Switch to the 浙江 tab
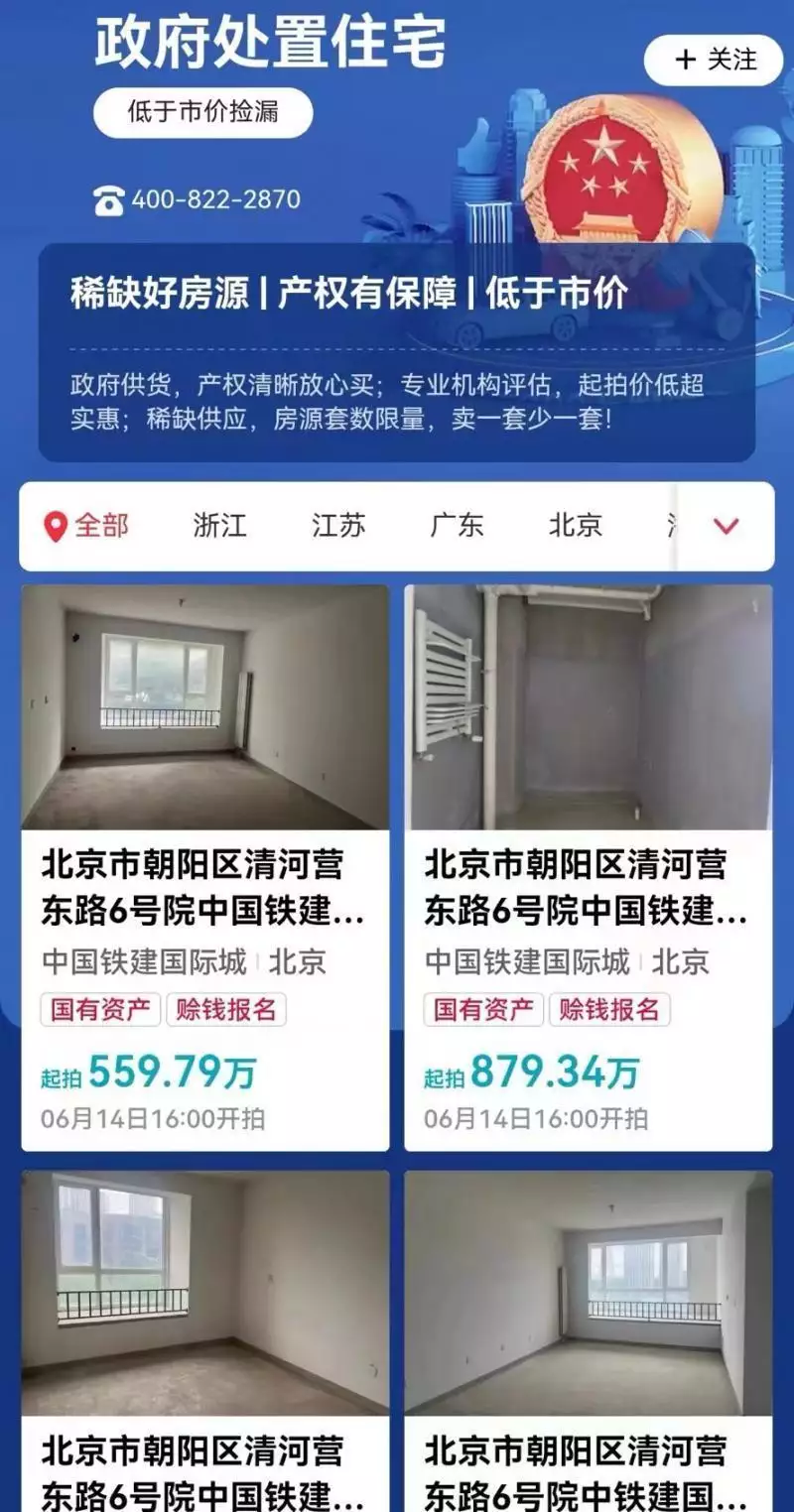Viewport: 794px width, 1512px height. pyautogui.click(x=219, y=526)
